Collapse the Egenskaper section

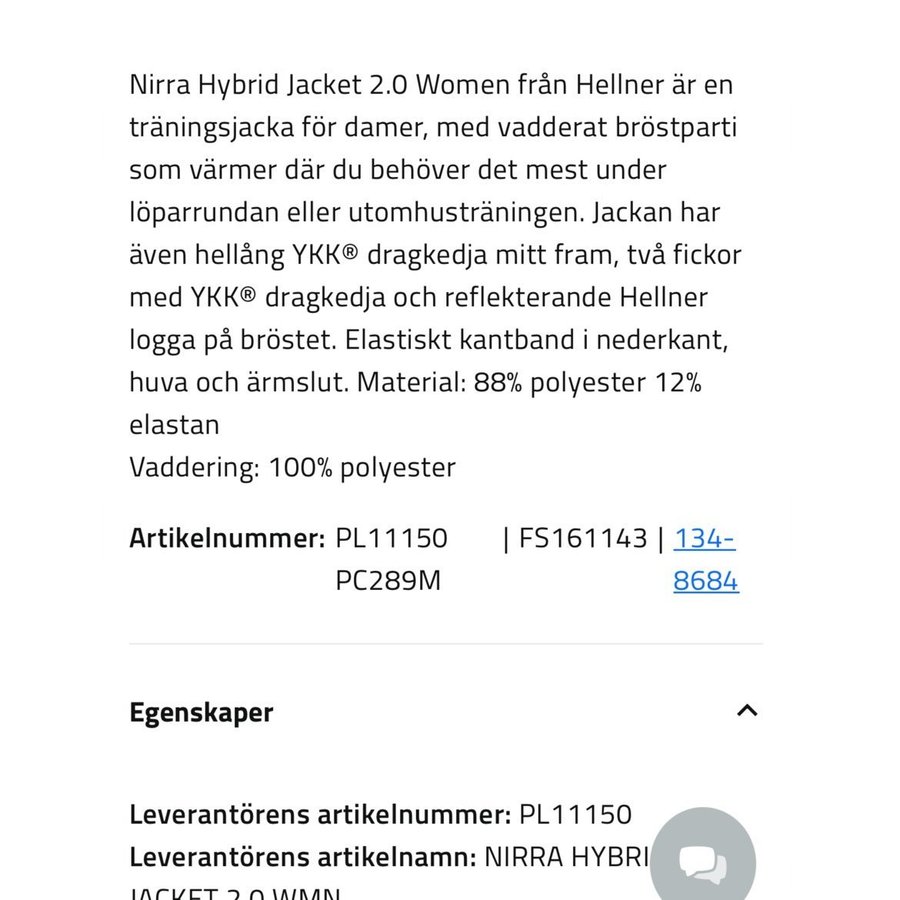pos(746,711)
